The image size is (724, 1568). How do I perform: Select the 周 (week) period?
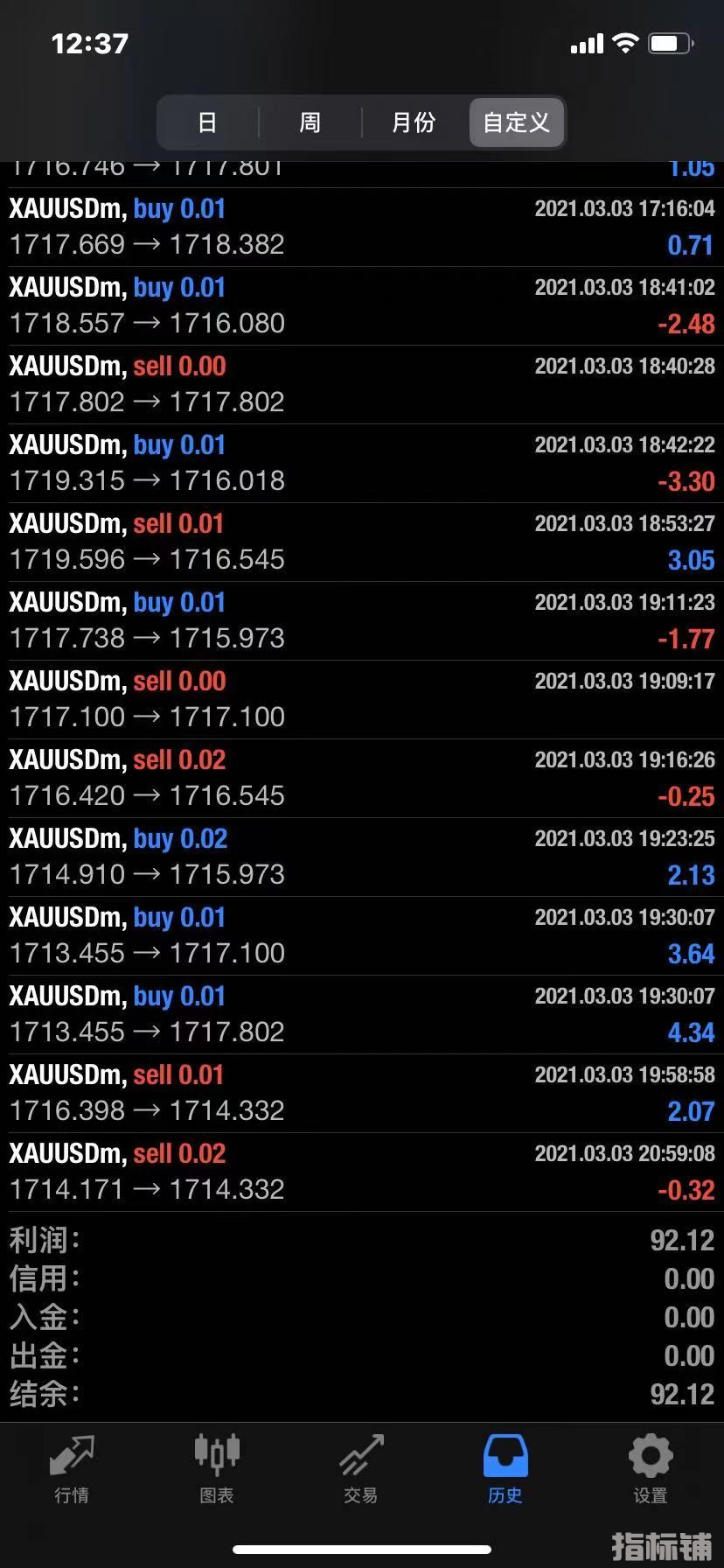310,122
